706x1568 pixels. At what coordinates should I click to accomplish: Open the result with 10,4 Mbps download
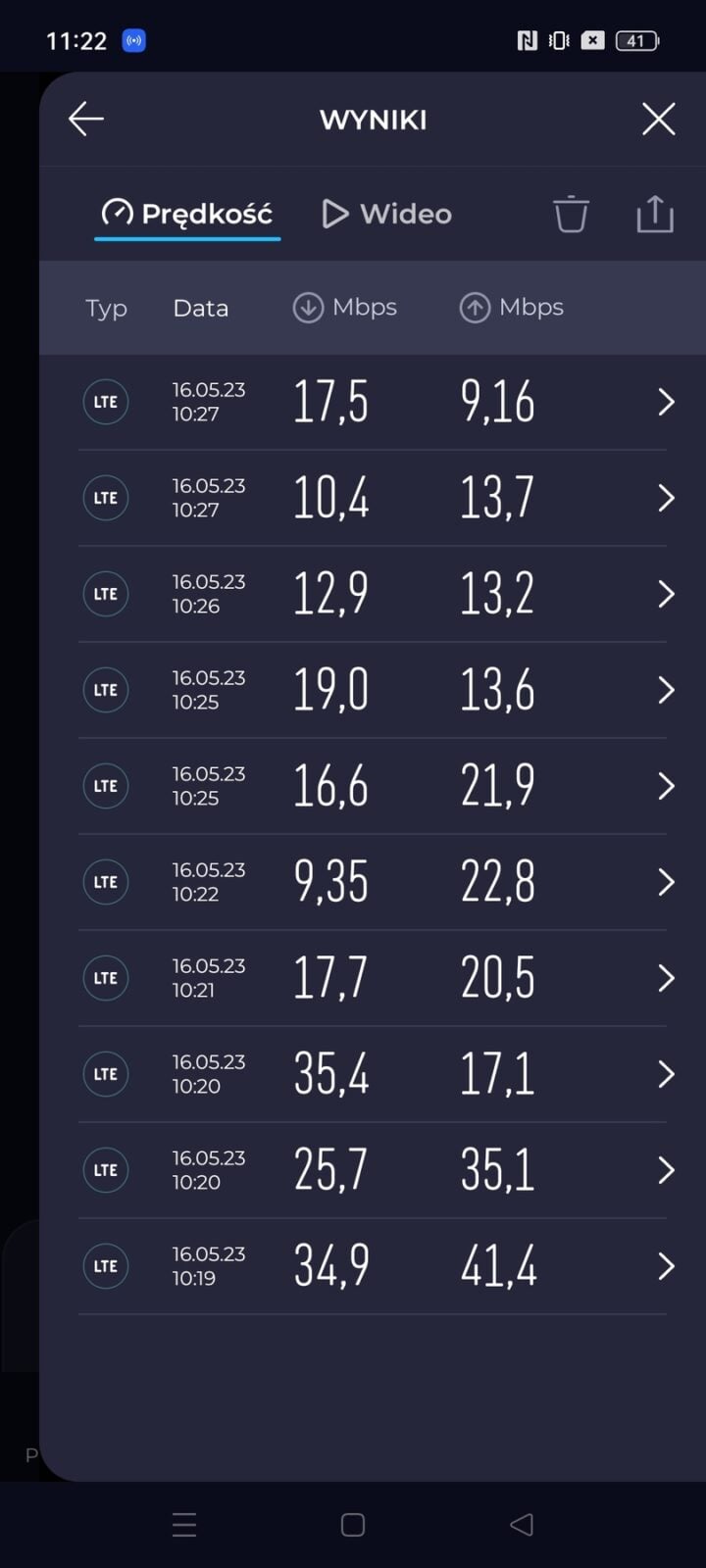point(373,498)
